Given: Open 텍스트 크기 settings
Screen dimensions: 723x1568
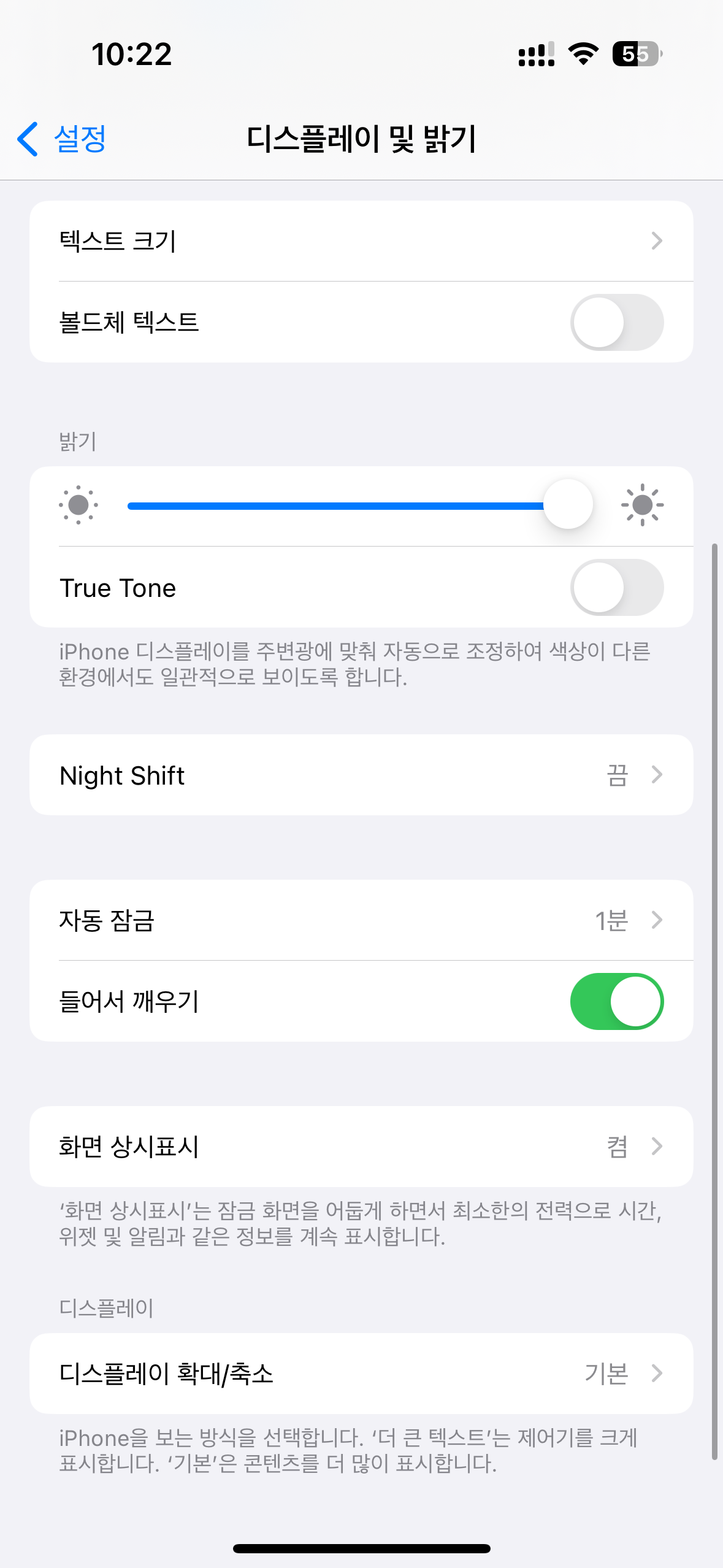Looking at the screenshot, I should pyautogui.click(x=361, y=241).
